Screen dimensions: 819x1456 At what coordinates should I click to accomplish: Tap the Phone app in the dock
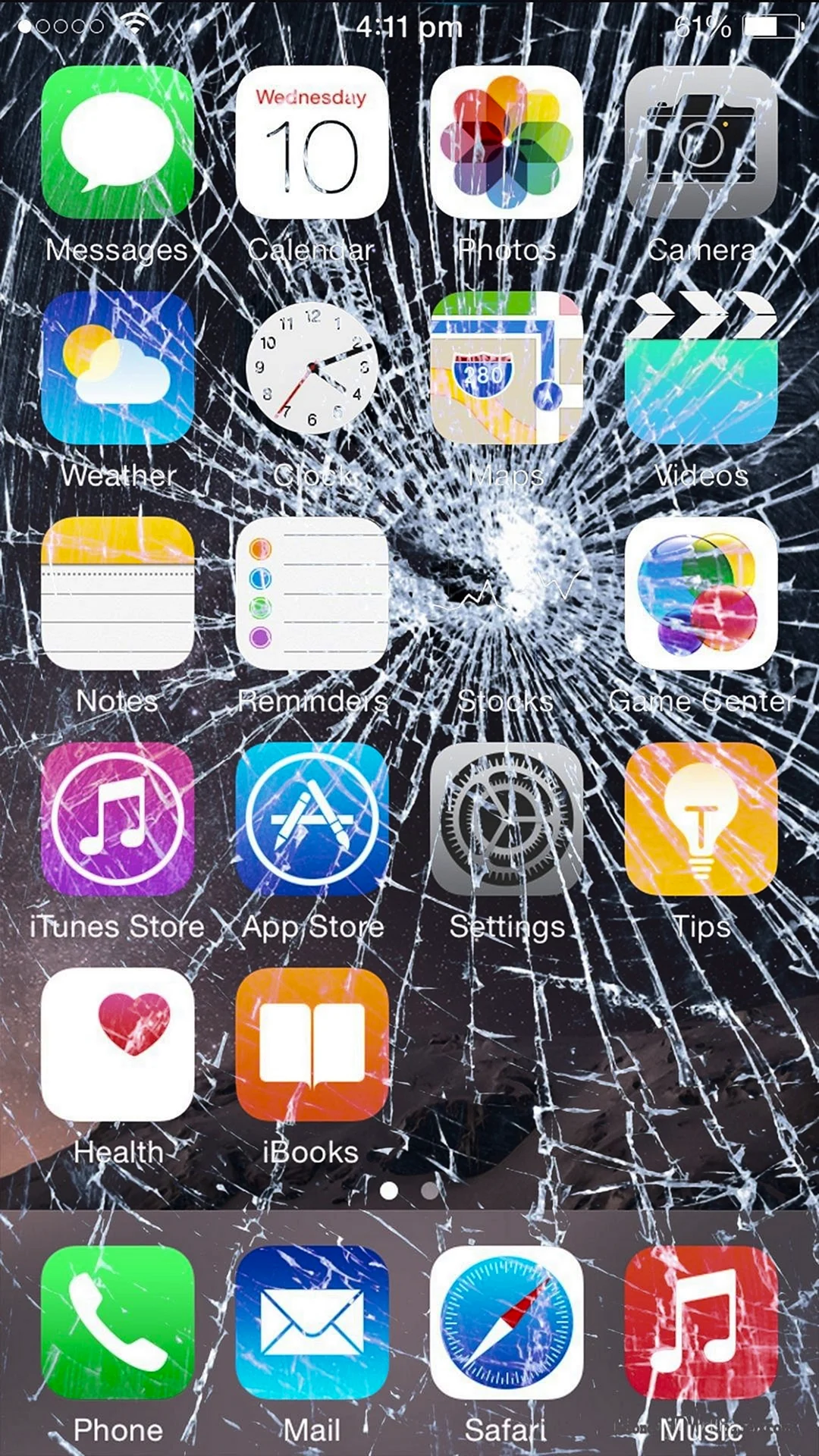[x=118, y=1323]
